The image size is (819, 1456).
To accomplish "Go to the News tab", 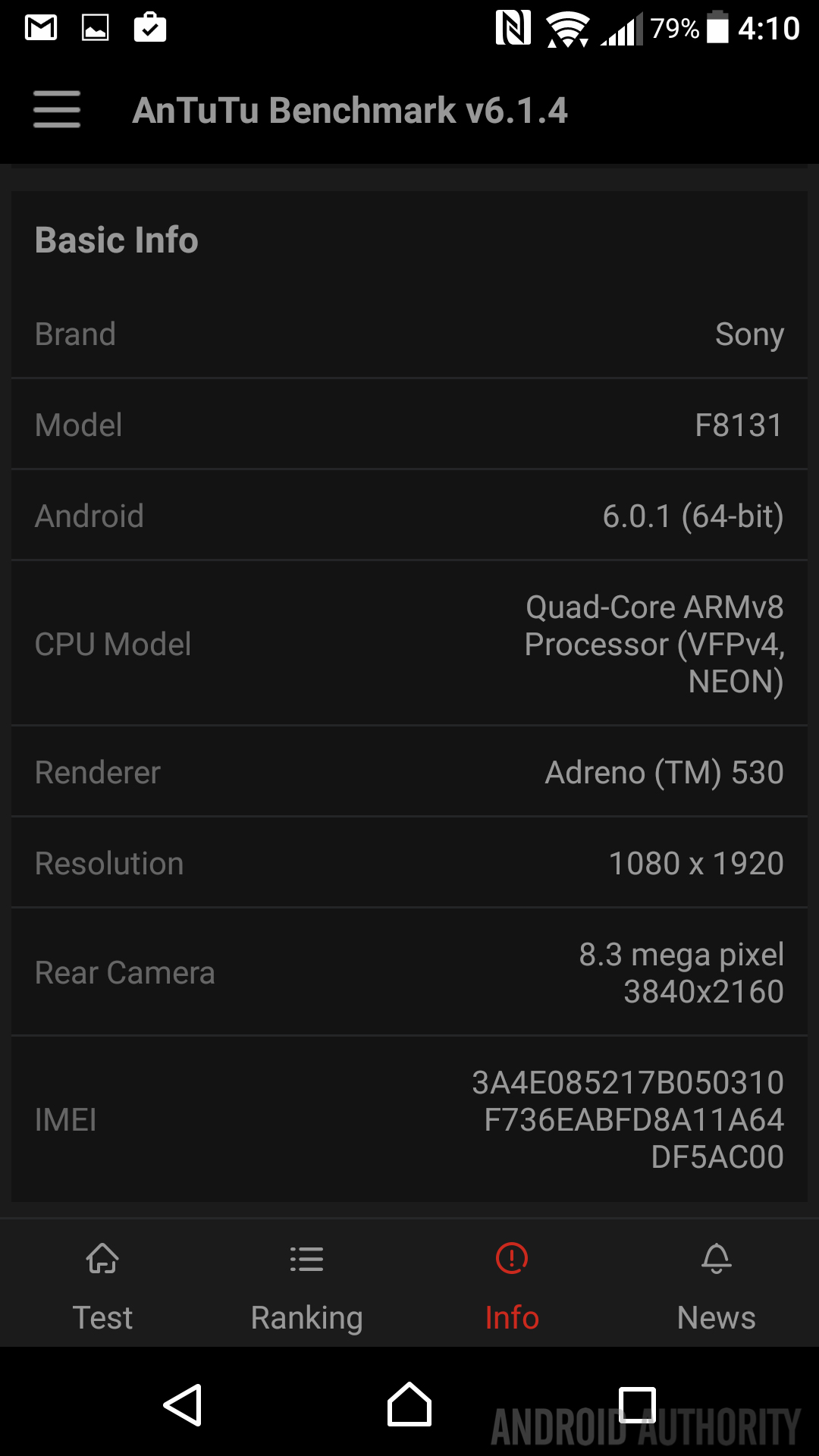I will pos(716,1285).
